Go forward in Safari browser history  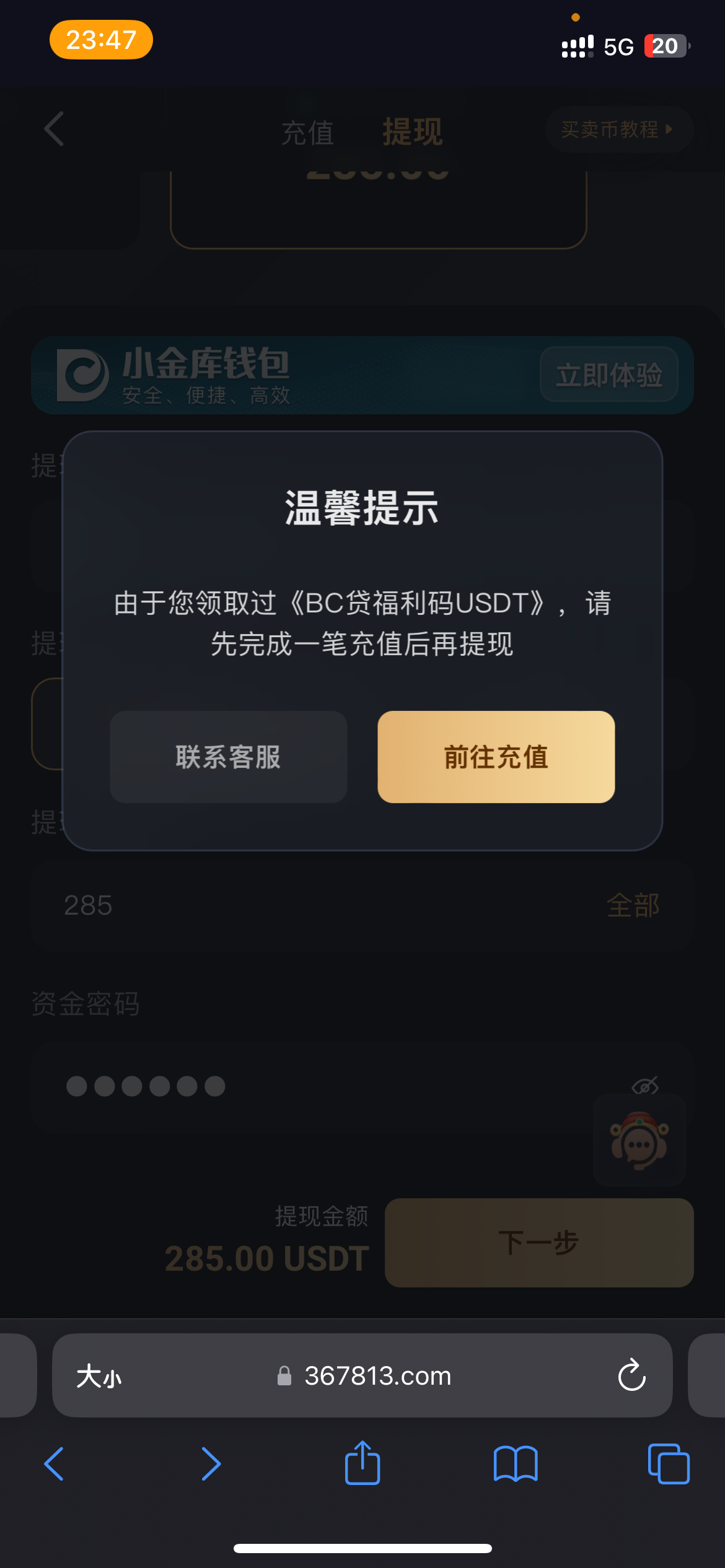pyautogui.click(x=211, y=1464)
